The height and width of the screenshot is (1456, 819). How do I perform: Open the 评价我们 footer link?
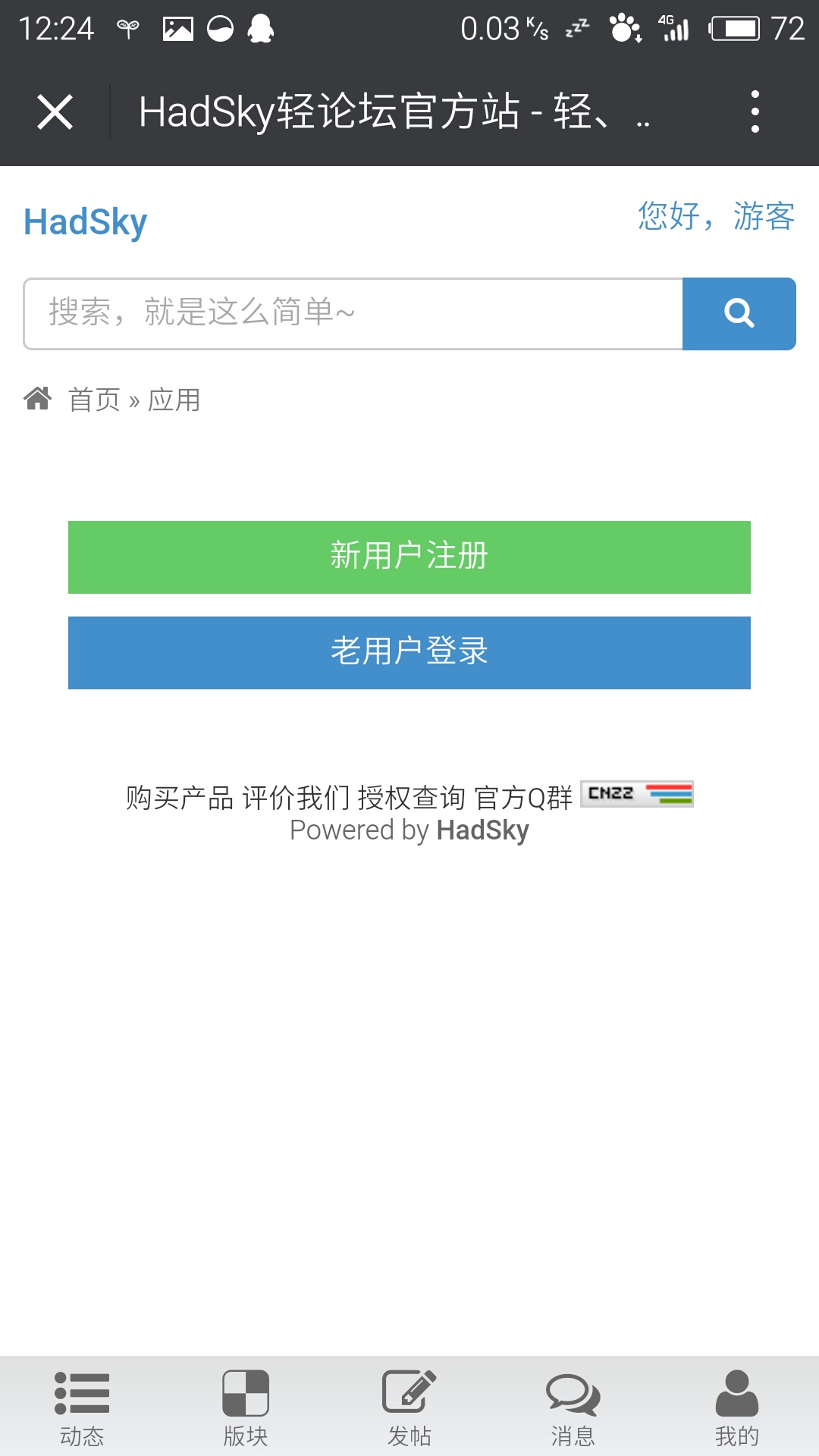[x=296, y=798]
